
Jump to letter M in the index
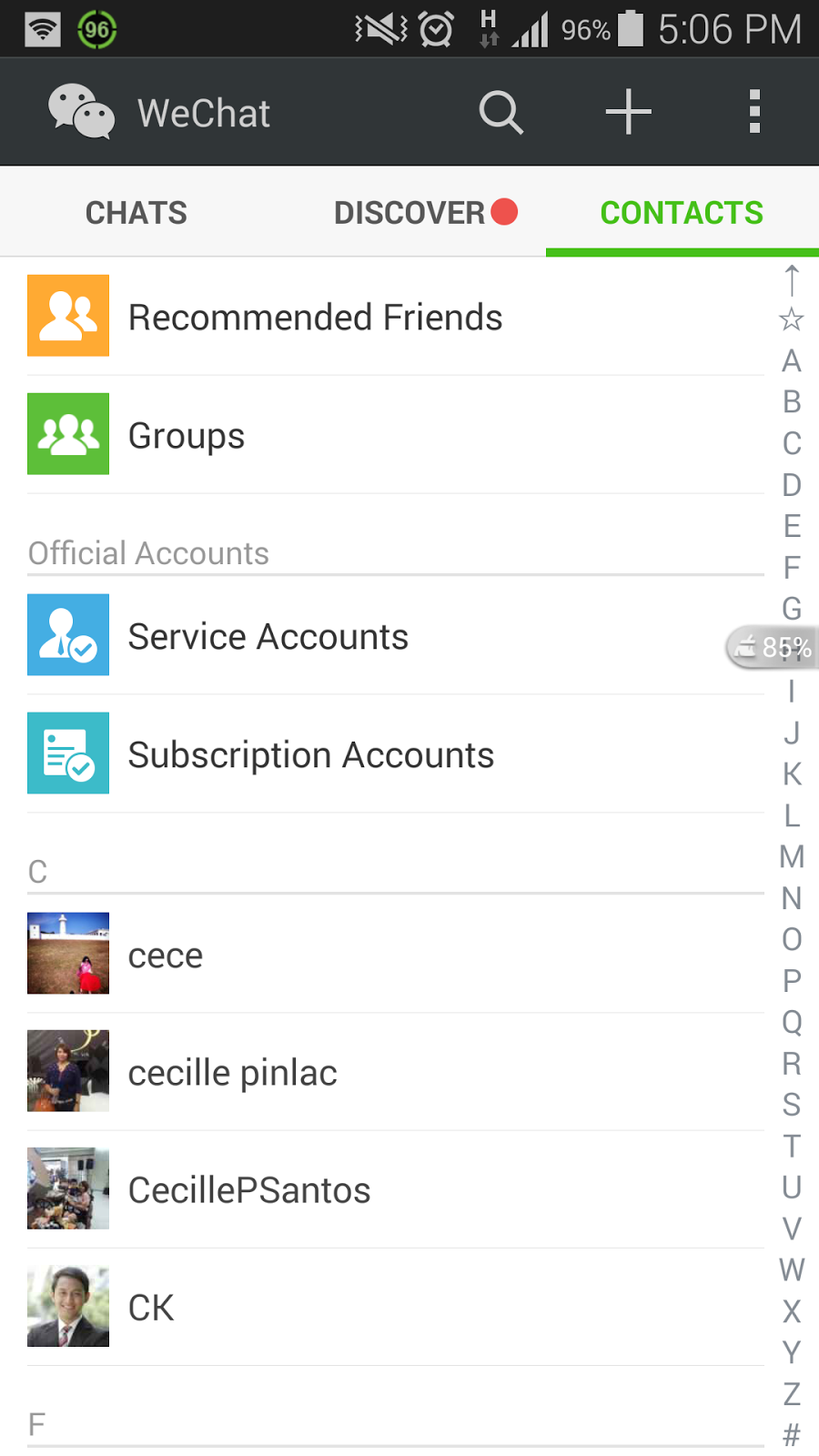coord(792,856)
